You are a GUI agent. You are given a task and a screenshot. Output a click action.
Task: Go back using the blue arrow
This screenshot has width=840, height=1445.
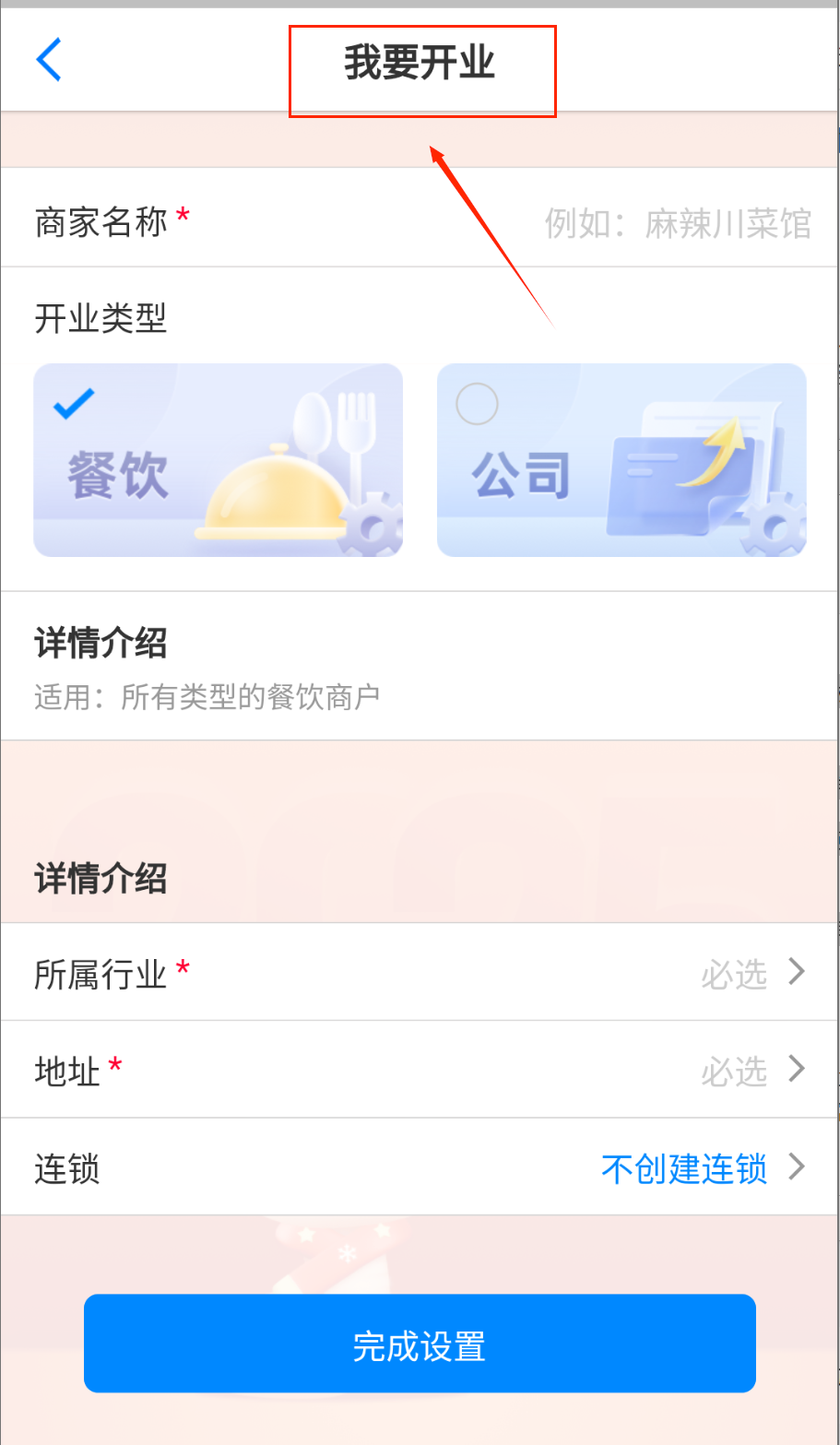48,60
